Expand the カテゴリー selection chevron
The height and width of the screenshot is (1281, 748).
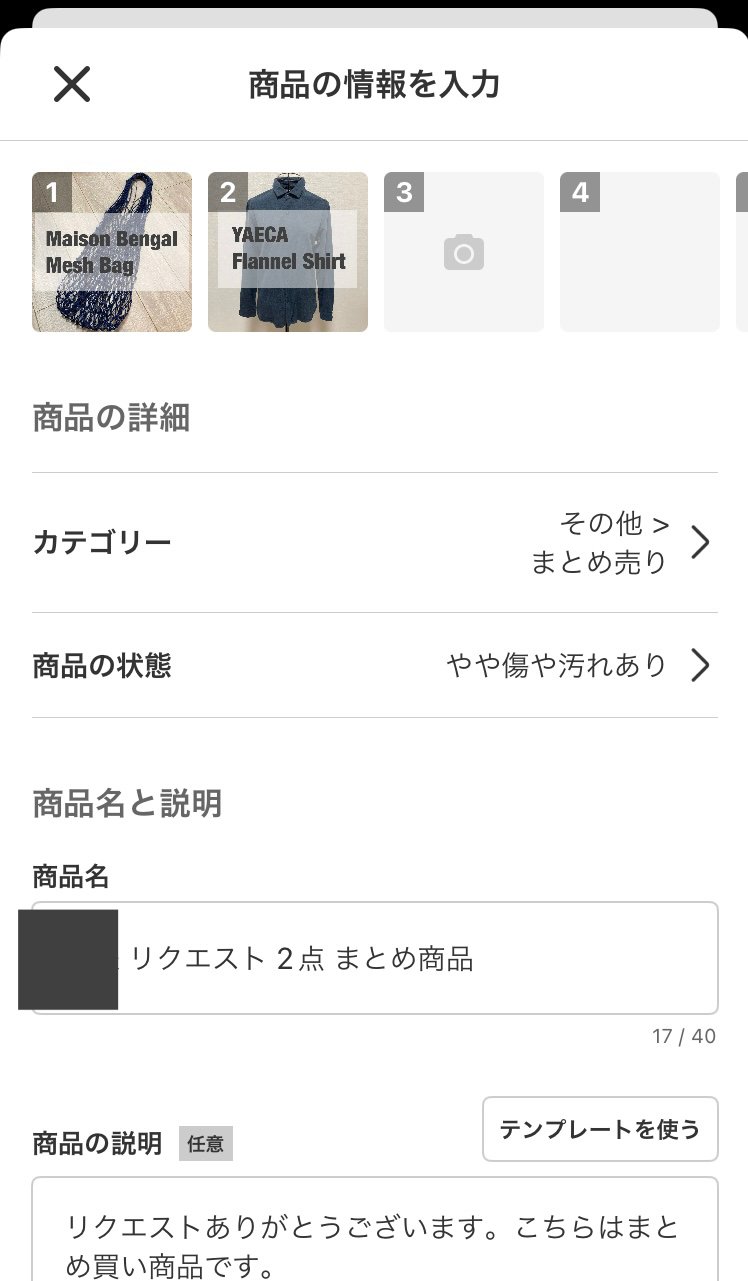click(x=702, y=542)
